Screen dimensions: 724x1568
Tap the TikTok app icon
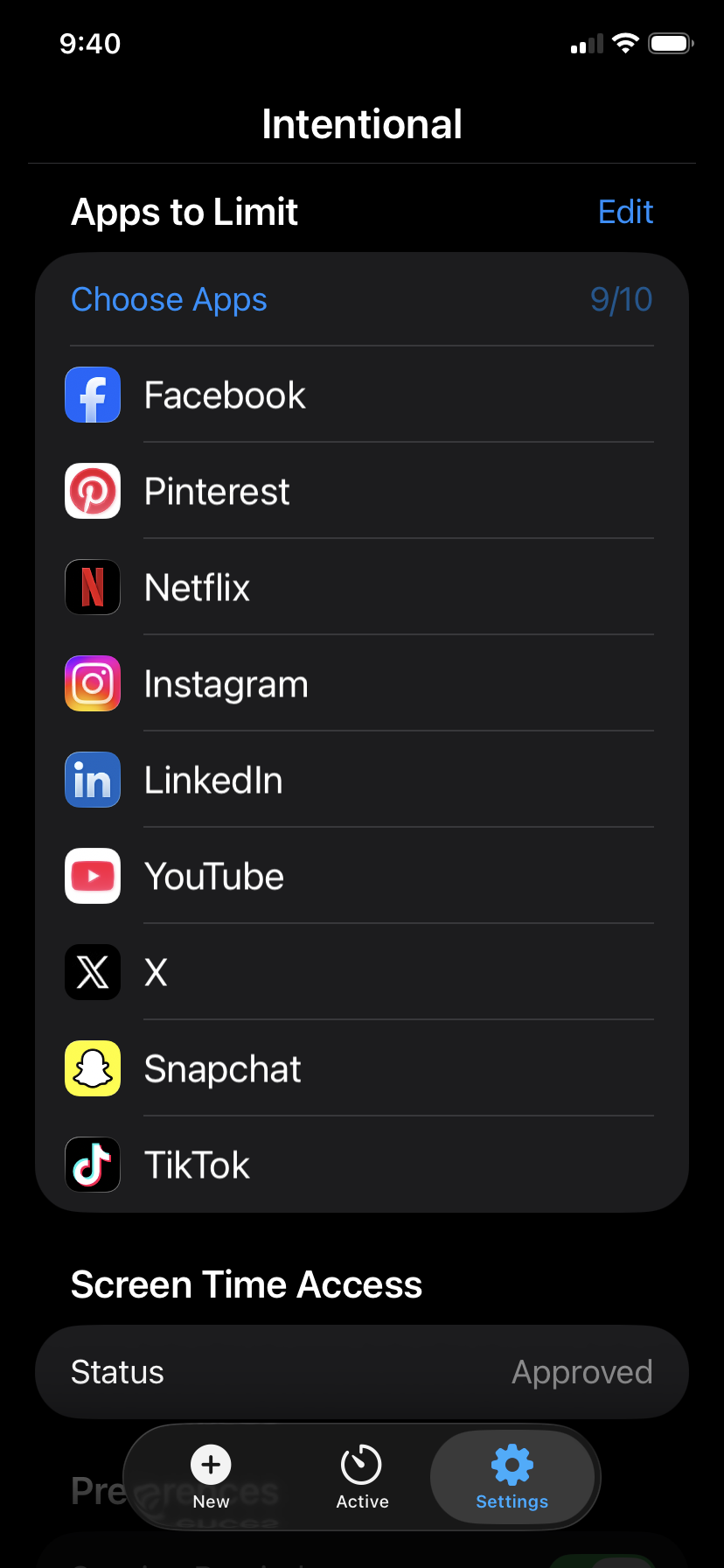(x=92, y=1165)
